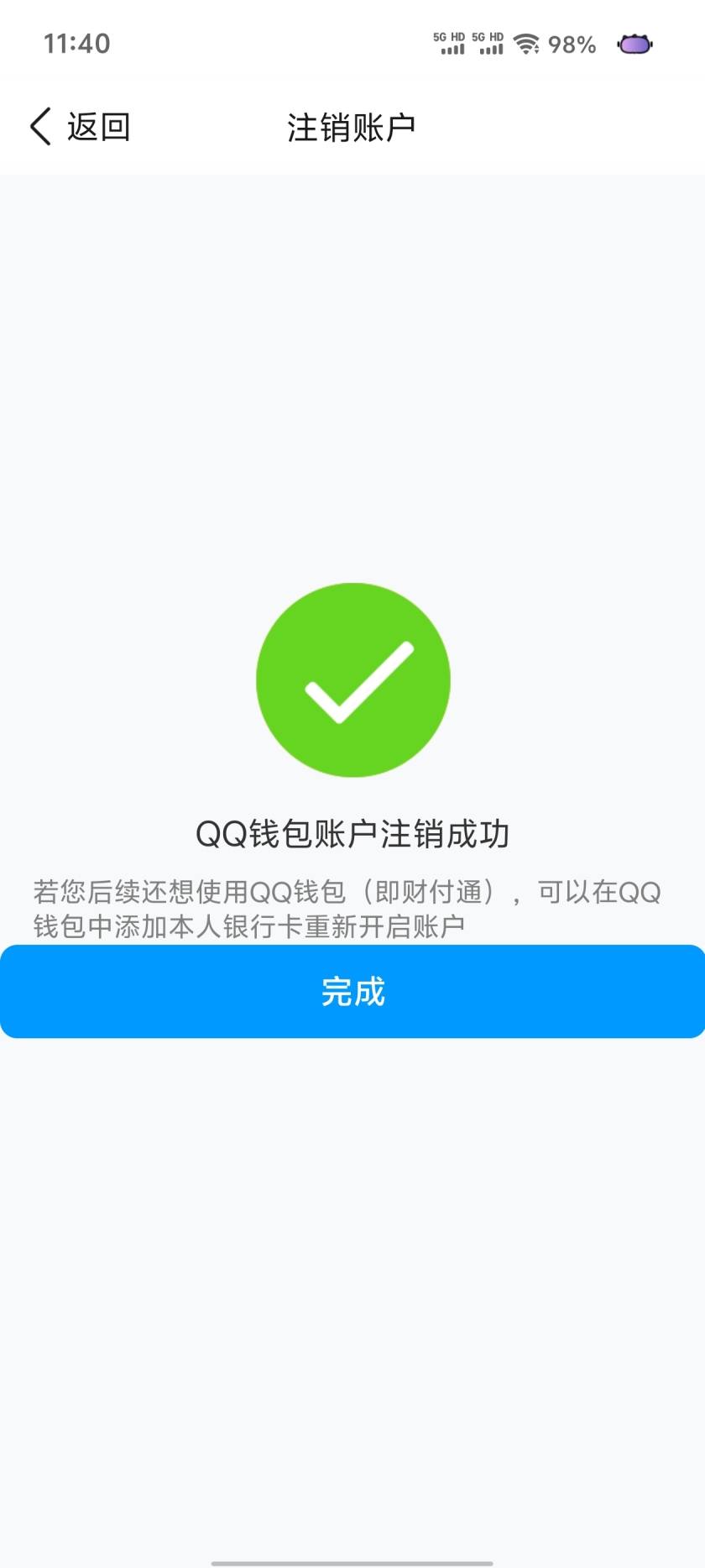Screen dimensions: 705x1568
Task: Tap the second 5G HD signal icon
Action: (x=487, y=44)
